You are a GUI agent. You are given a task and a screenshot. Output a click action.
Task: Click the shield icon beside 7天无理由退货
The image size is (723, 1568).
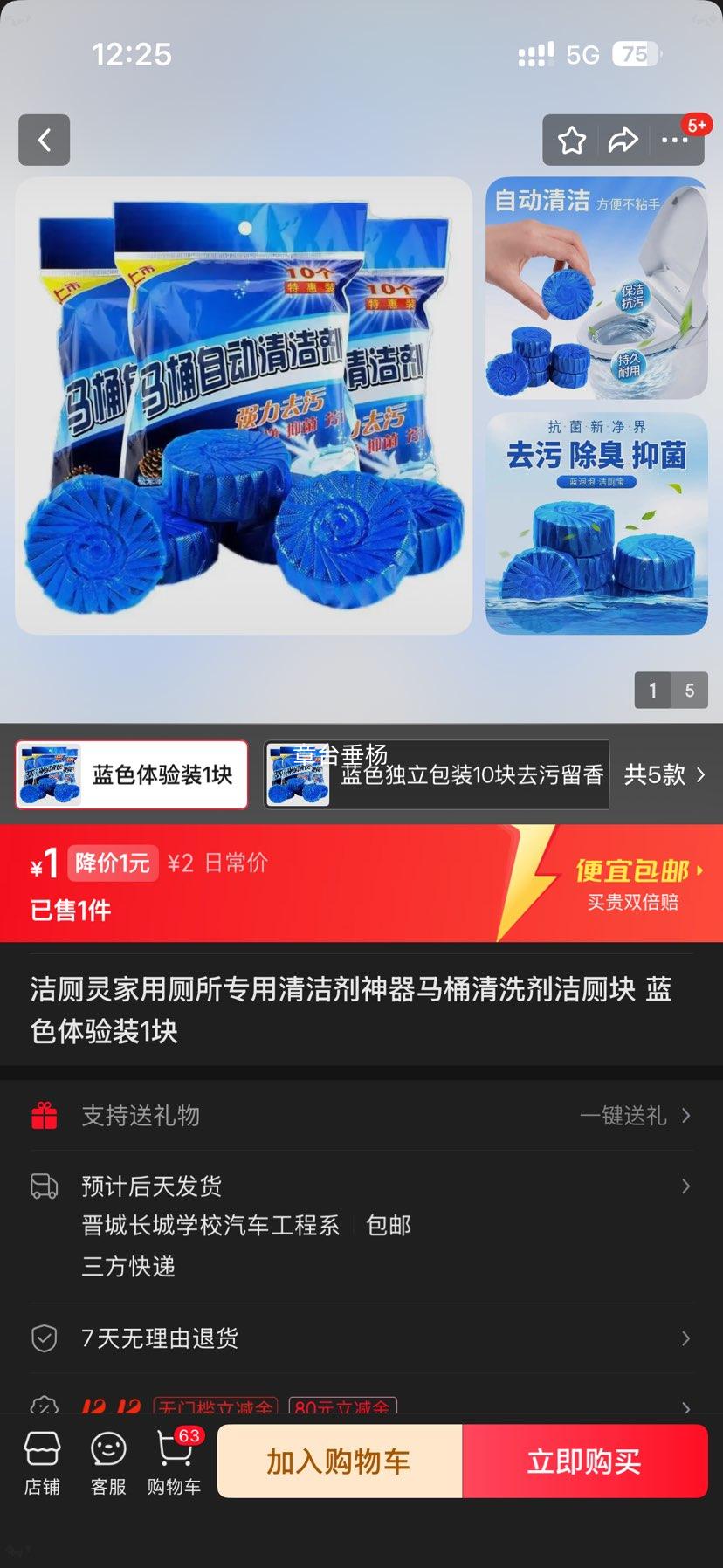click(x=45, y=1338)
